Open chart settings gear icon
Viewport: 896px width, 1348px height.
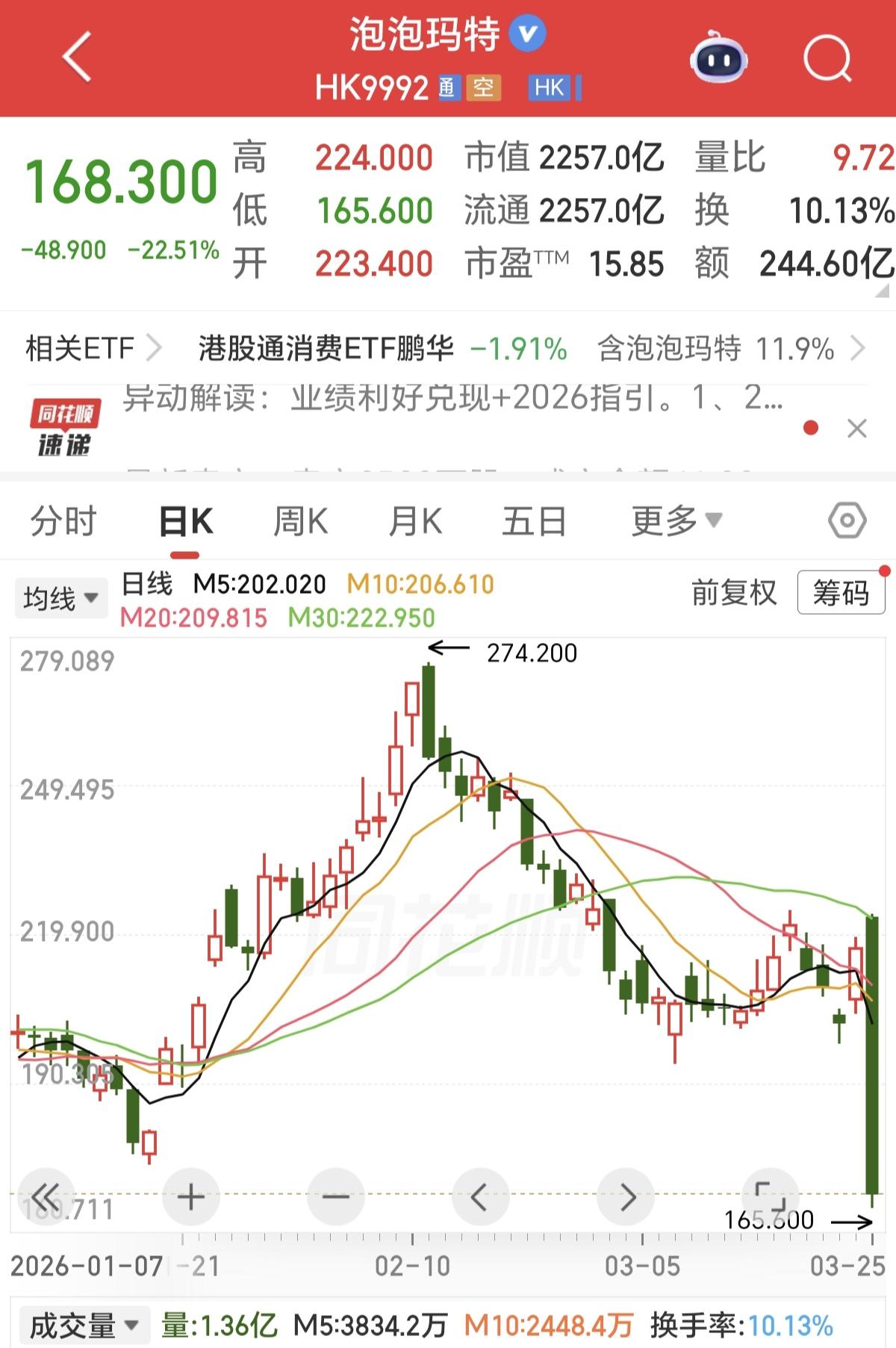point(848,521)
